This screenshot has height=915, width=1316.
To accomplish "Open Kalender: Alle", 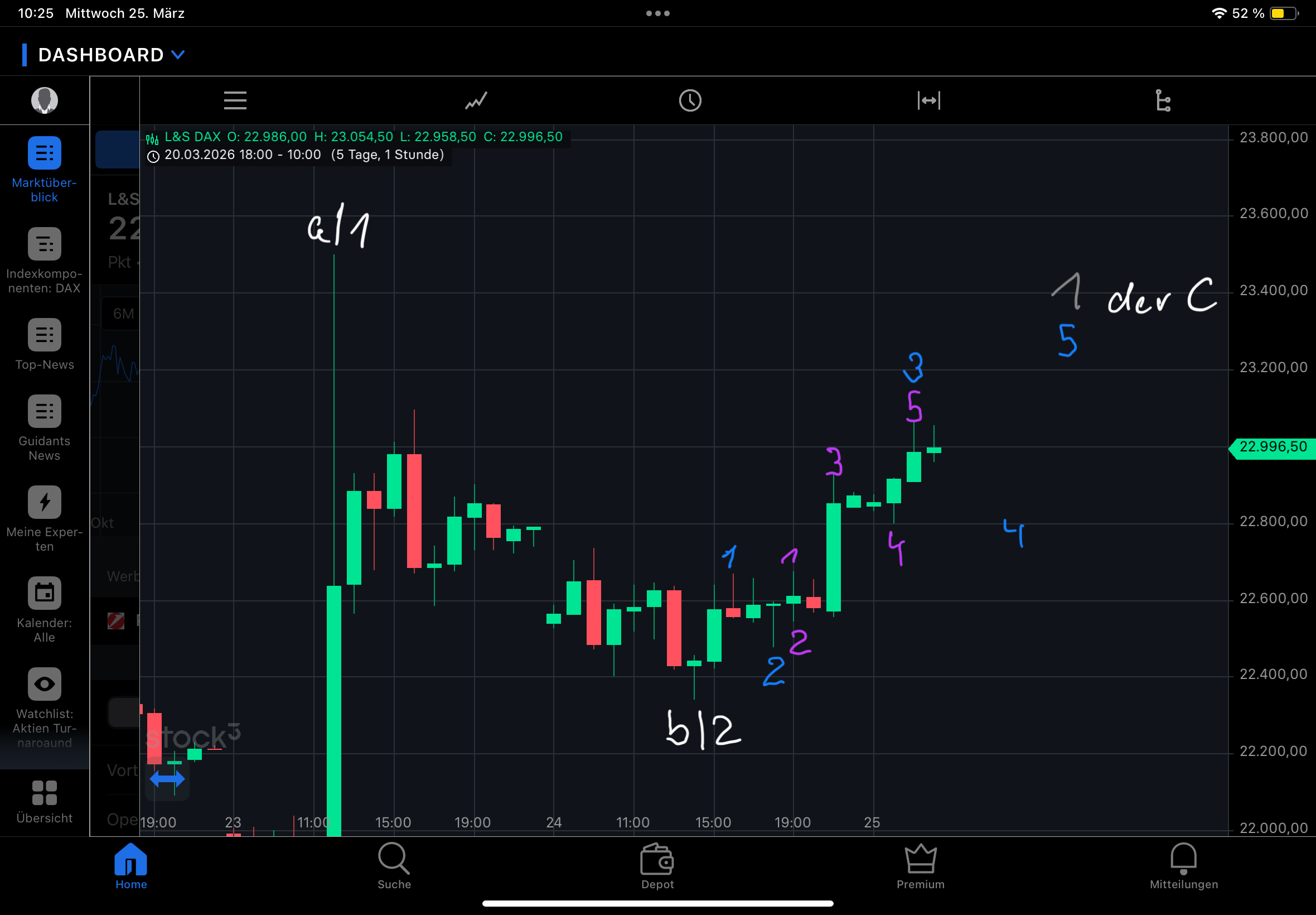I will [44, 609].
